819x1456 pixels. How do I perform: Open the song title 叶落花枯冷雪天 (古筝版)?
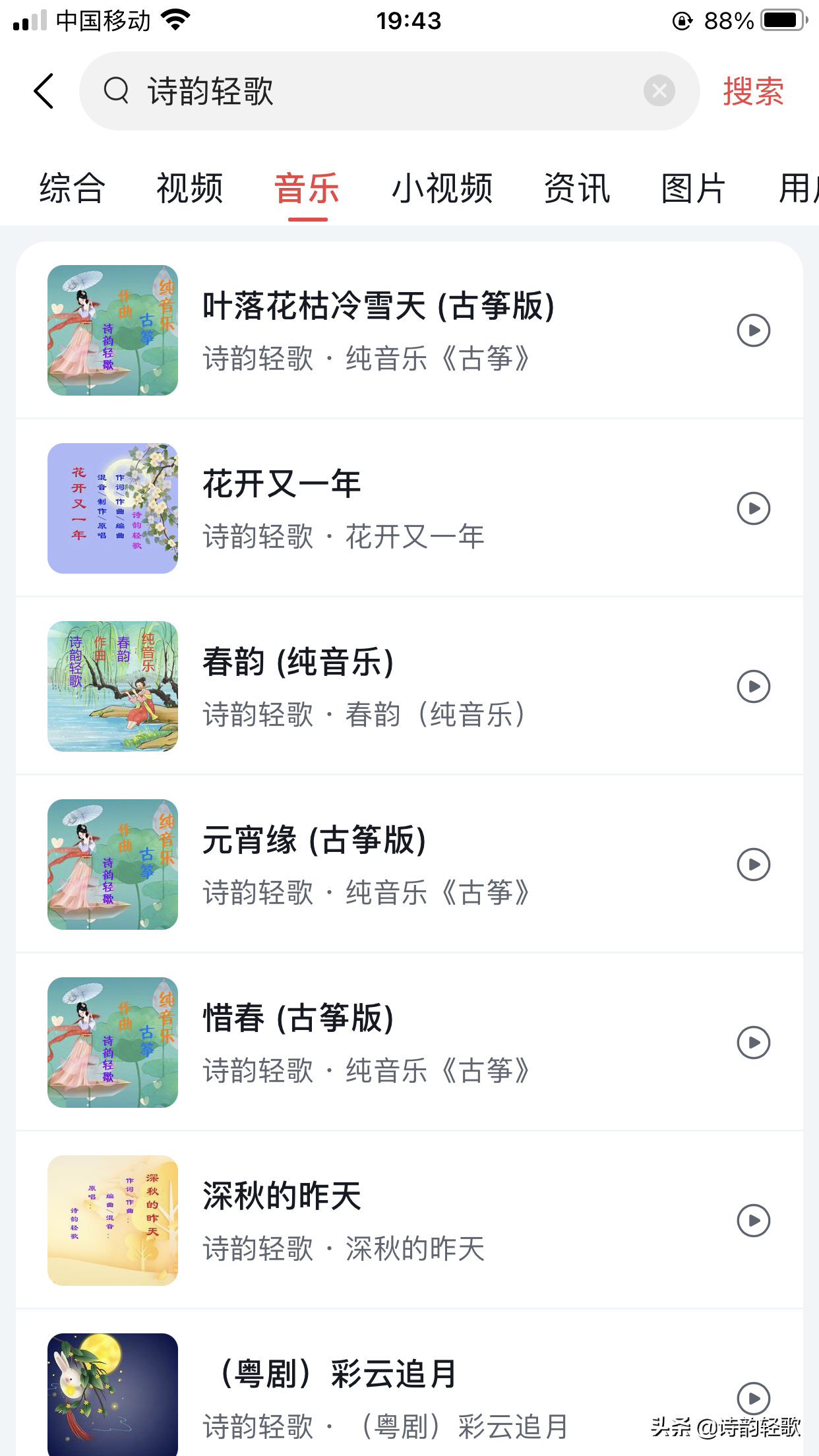[x=377, y=305]
